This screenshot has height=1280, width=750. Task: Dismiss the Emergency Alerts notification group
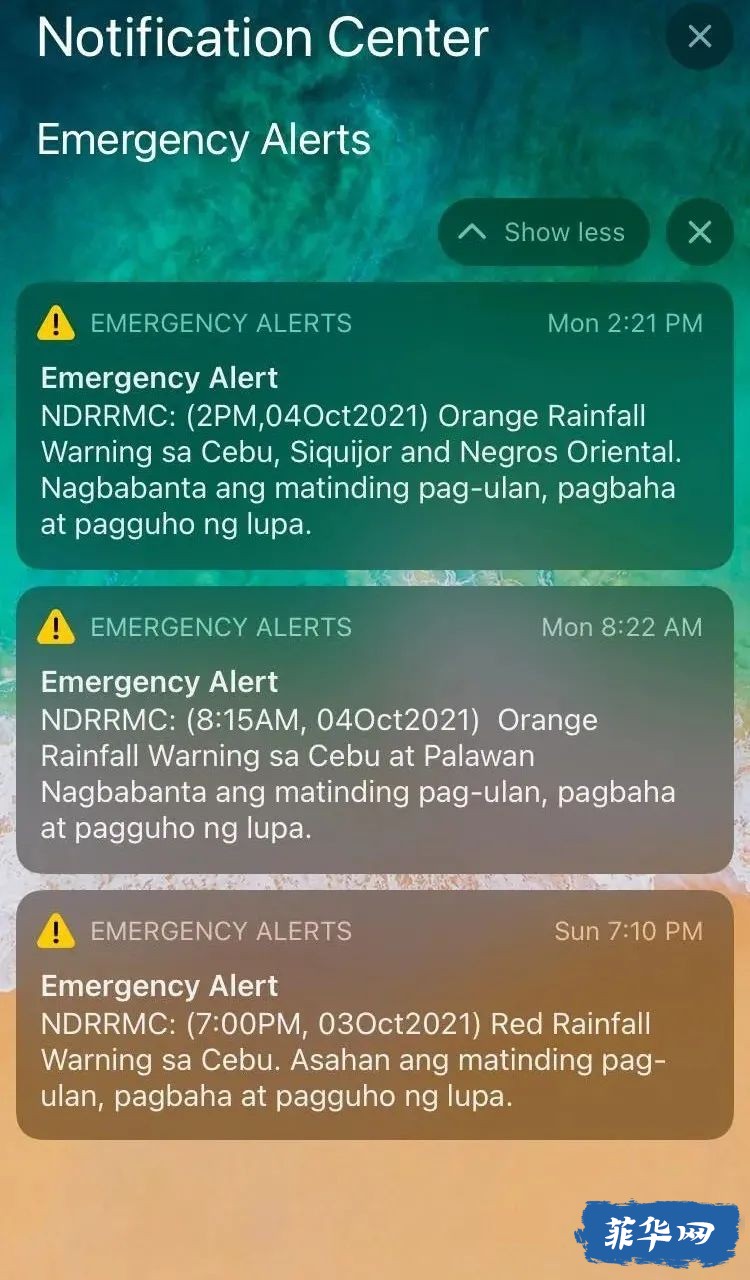pyautogui.click(x=699, y=232)
